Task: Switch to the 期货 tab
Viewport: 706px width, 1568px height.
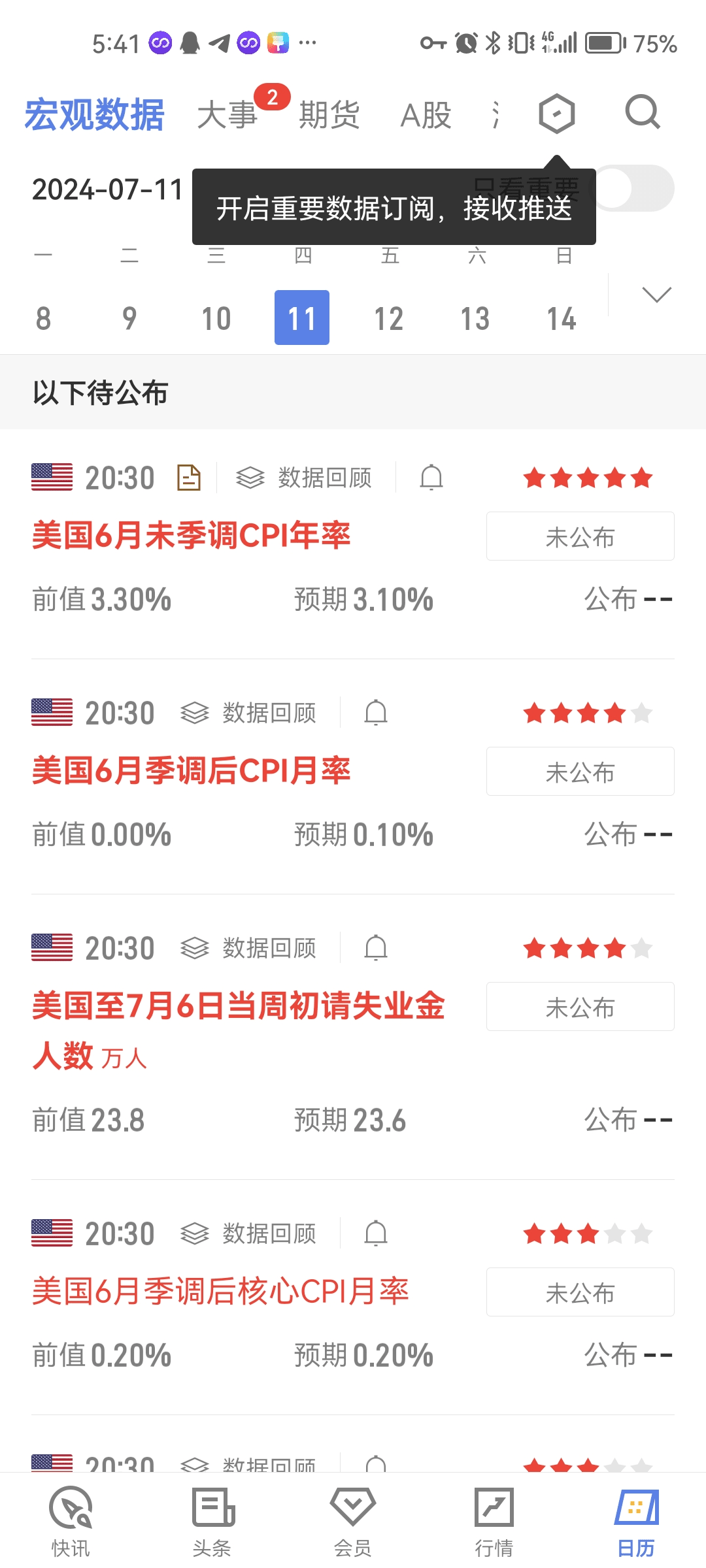Action: 329,115
